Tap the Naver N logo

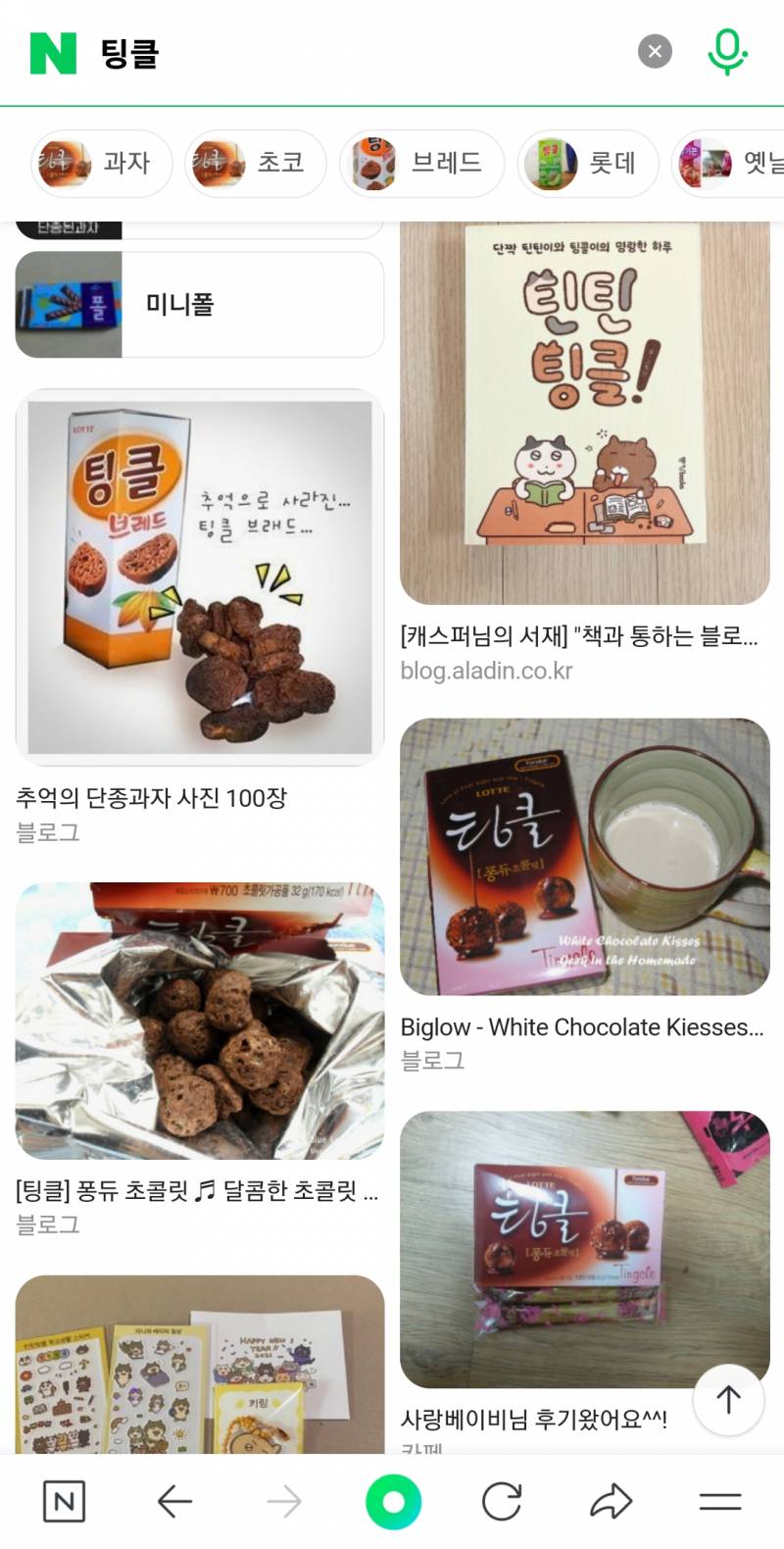click(53, 53)
